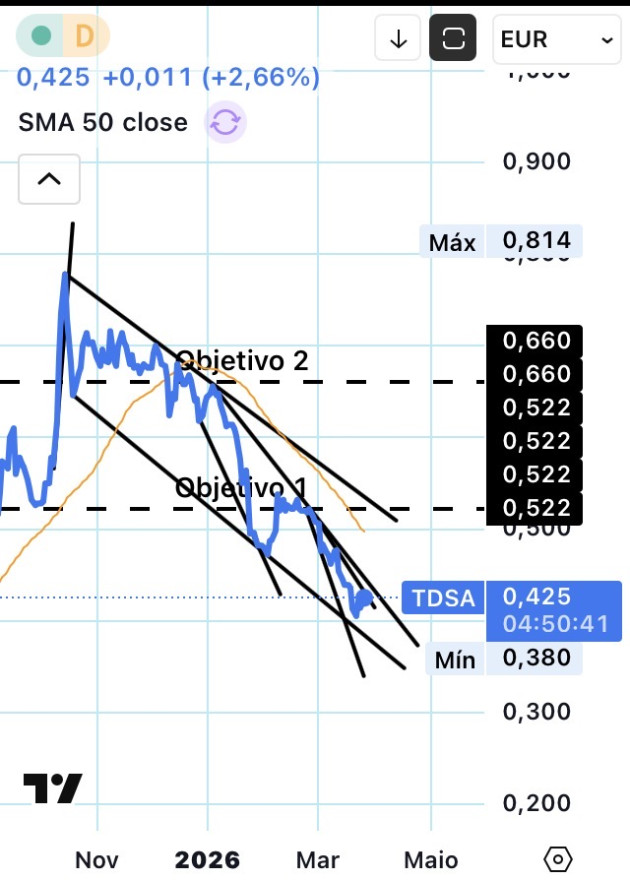630x880 pixels.
Task: Change the D chart interval
Action: [85, 37]
